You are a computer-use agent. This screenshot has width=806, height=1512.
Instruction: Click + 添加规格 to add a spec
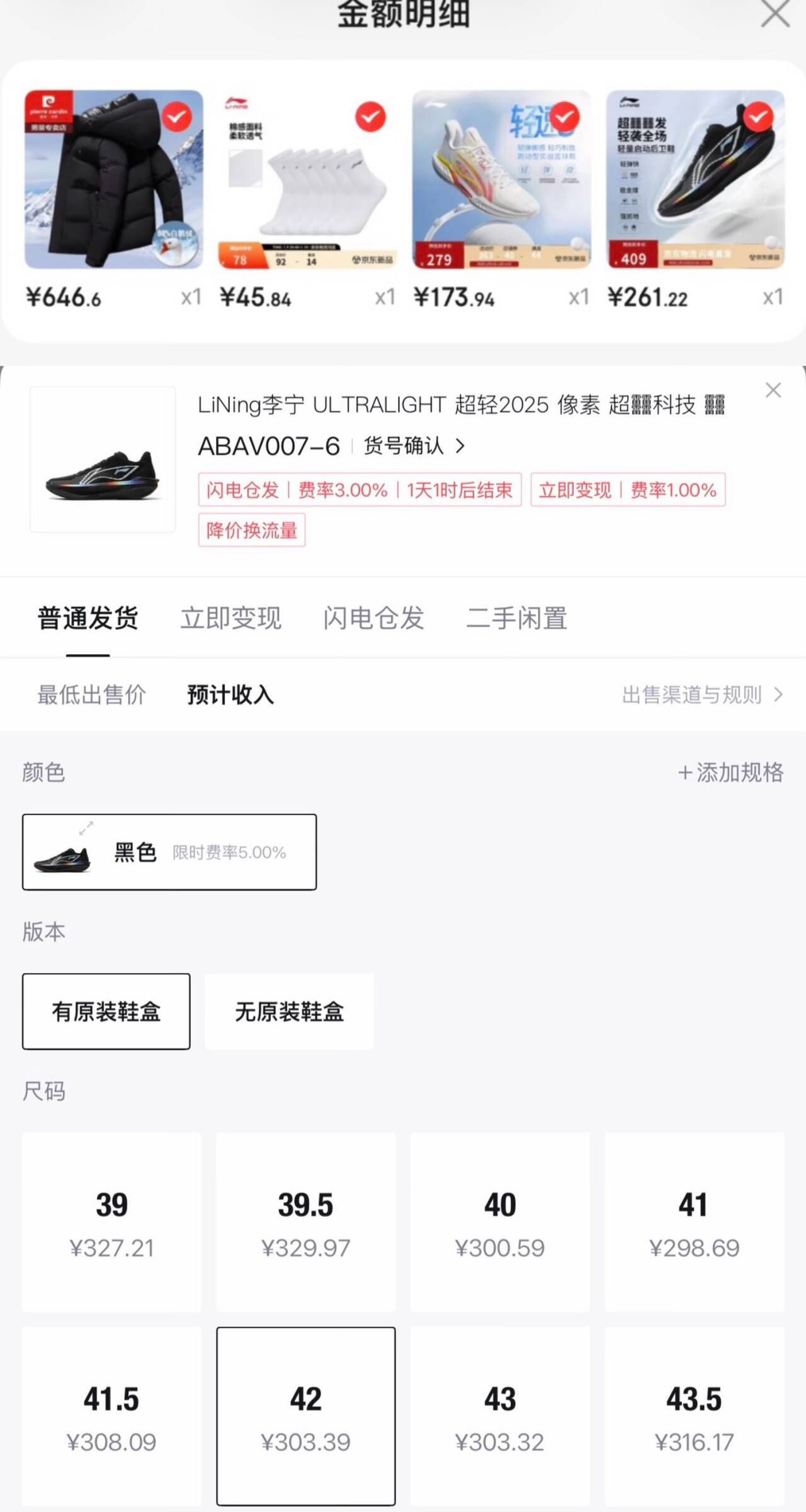[730, 773]
